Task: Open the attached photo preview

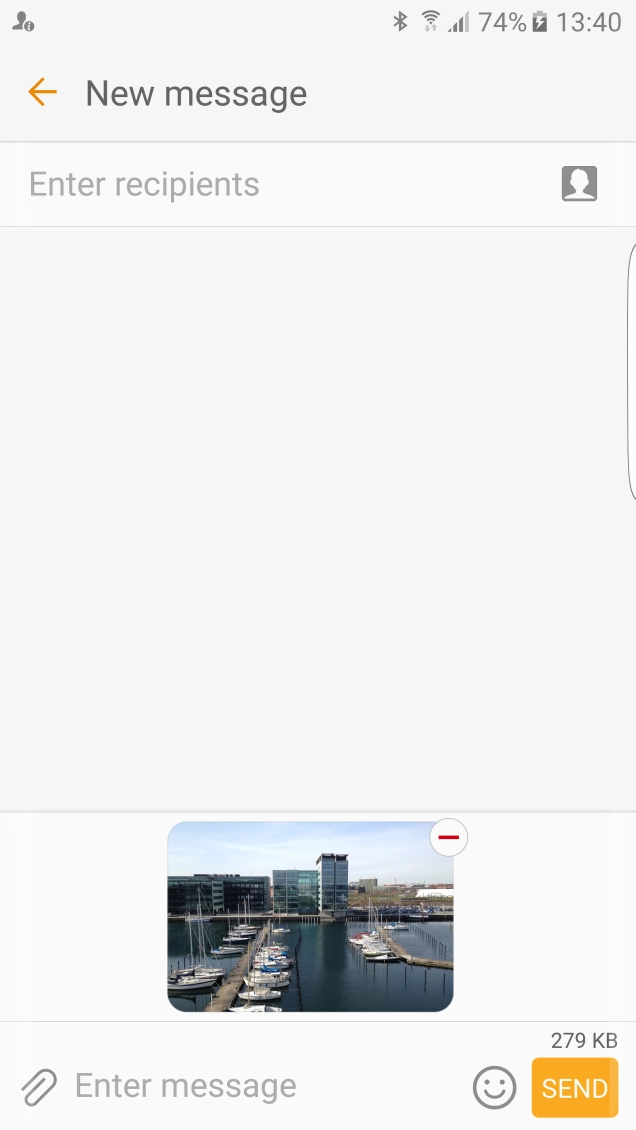Action: 310,925
